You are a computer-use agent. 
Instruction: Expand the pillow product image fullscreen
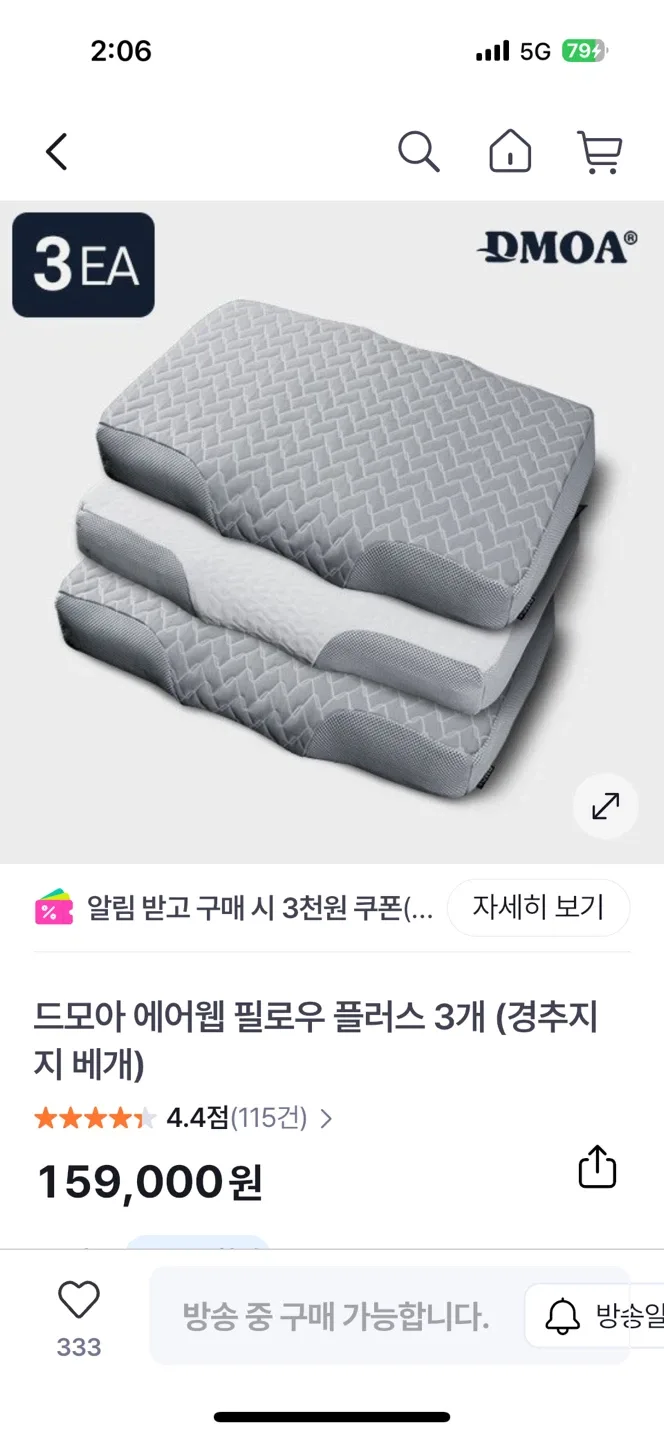(605, 805)
